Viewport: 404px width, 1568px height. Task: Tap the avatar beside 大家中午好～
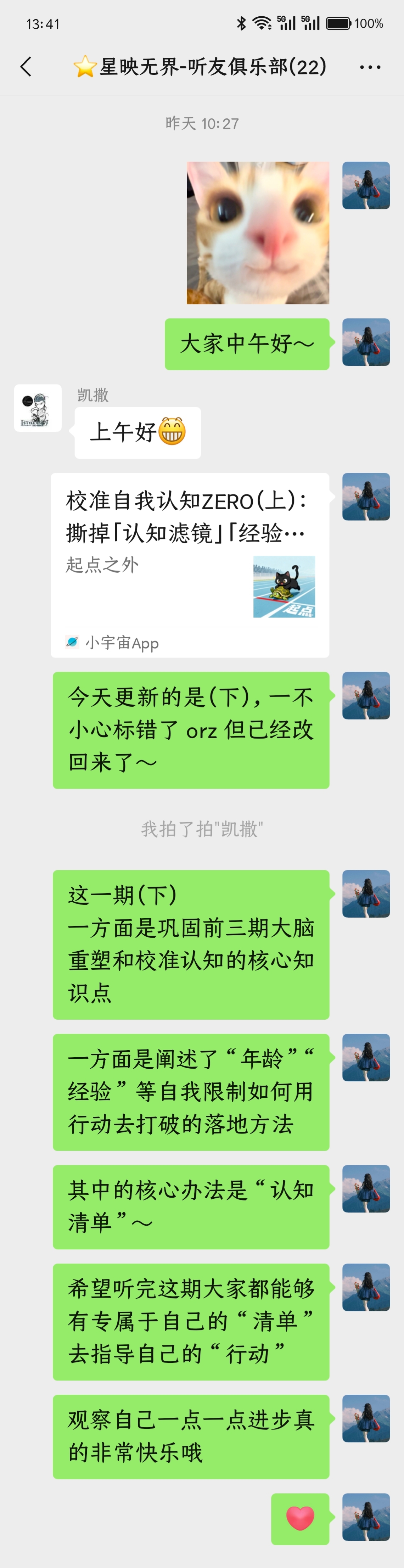coord(366,343)
